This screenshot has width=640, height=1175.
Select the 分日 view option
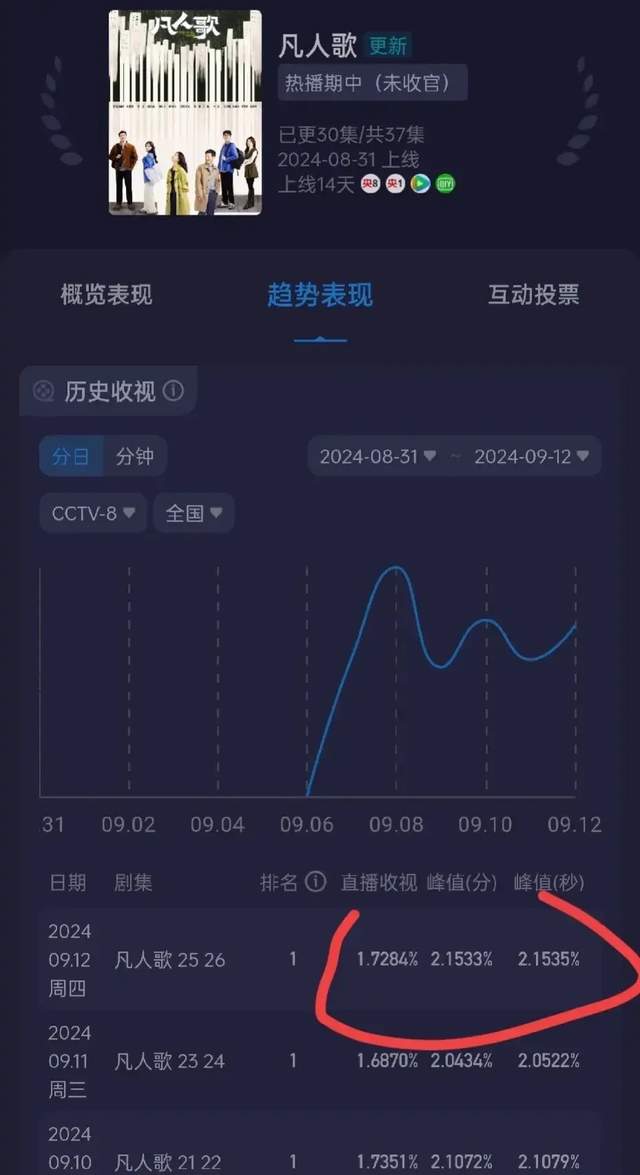(x=71, y=456)
